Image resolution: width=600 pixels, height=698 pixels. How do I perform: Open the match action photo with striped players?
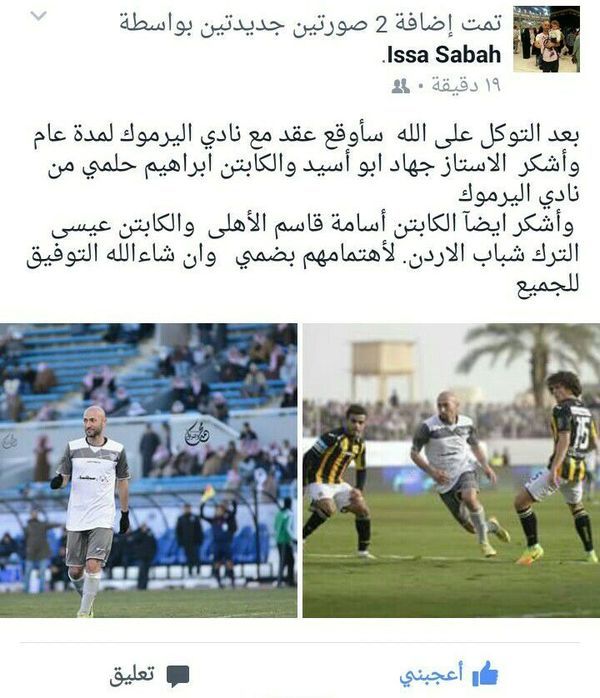tap(451, 470)
